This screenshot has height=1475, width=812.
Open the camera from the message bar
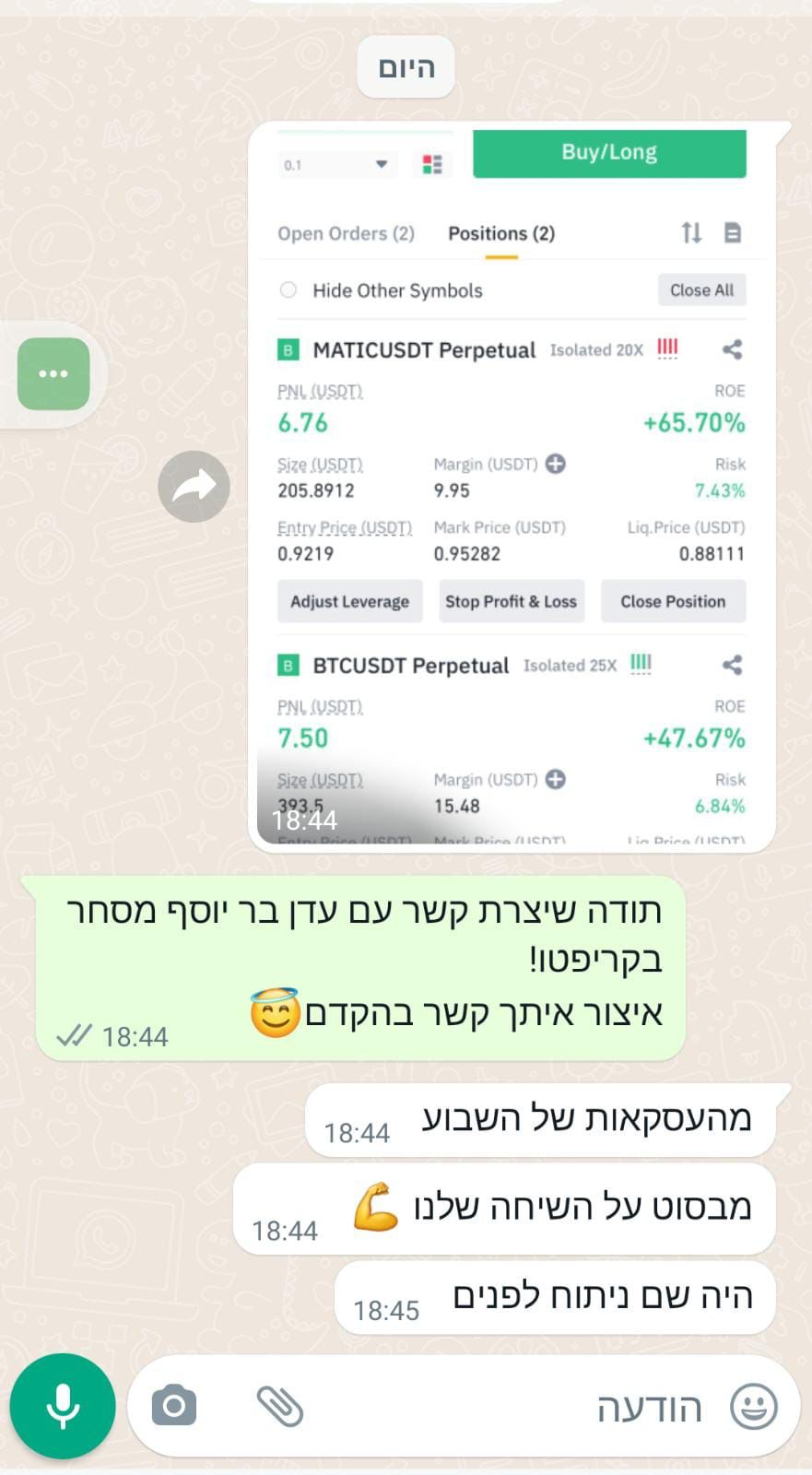click(174, 1407)
